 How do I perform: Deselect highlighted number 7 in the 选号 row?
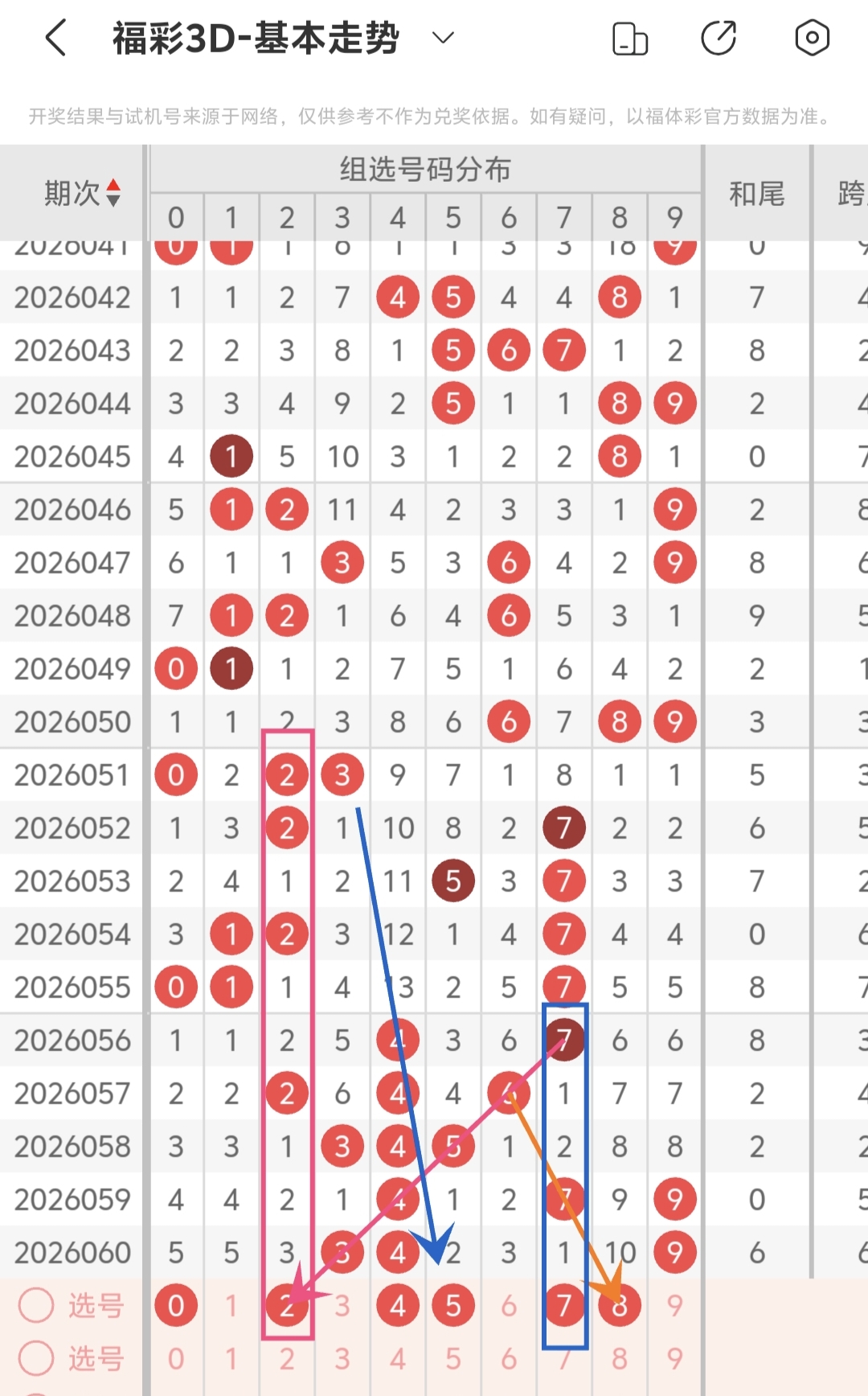(564, 1306)
